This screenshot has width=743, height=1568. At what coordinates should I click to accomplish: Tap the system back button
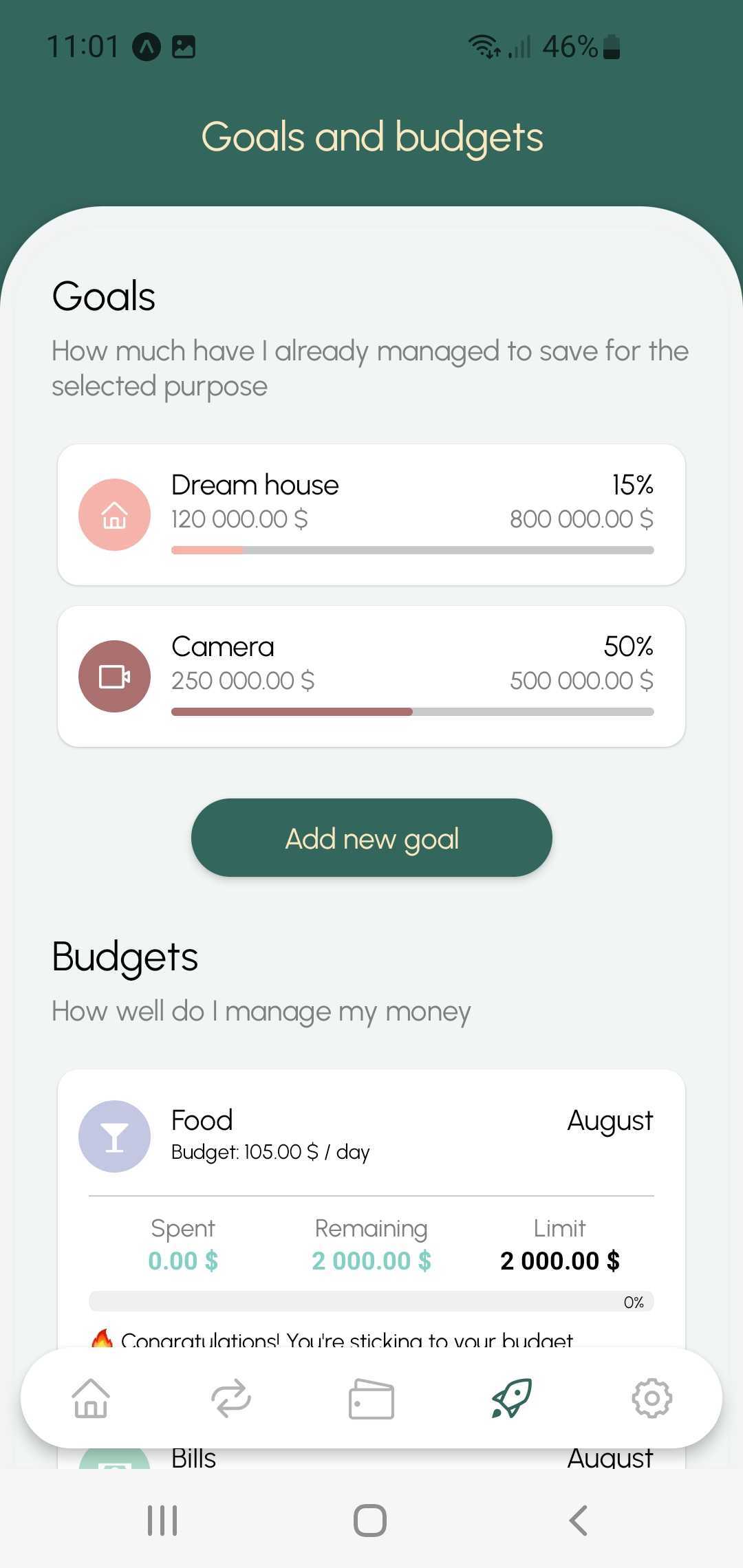click(579, 1520)
